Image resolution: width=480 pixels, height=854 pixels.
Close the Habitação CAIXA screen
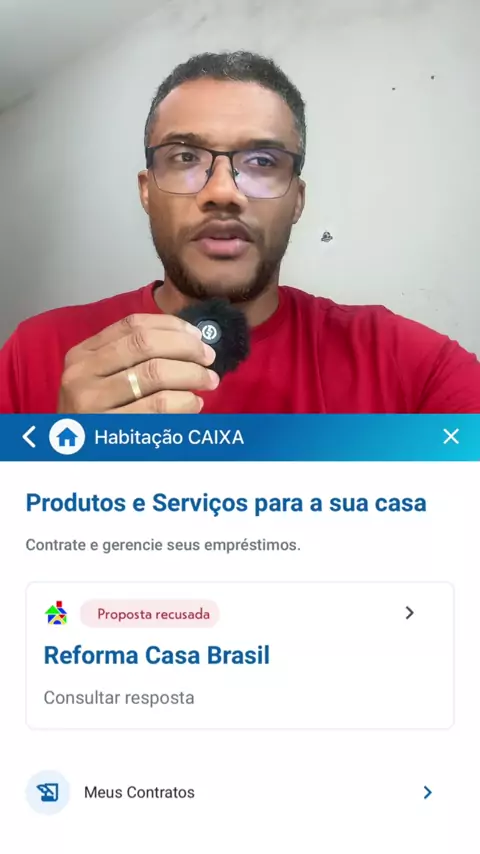[x=451, y=436]
